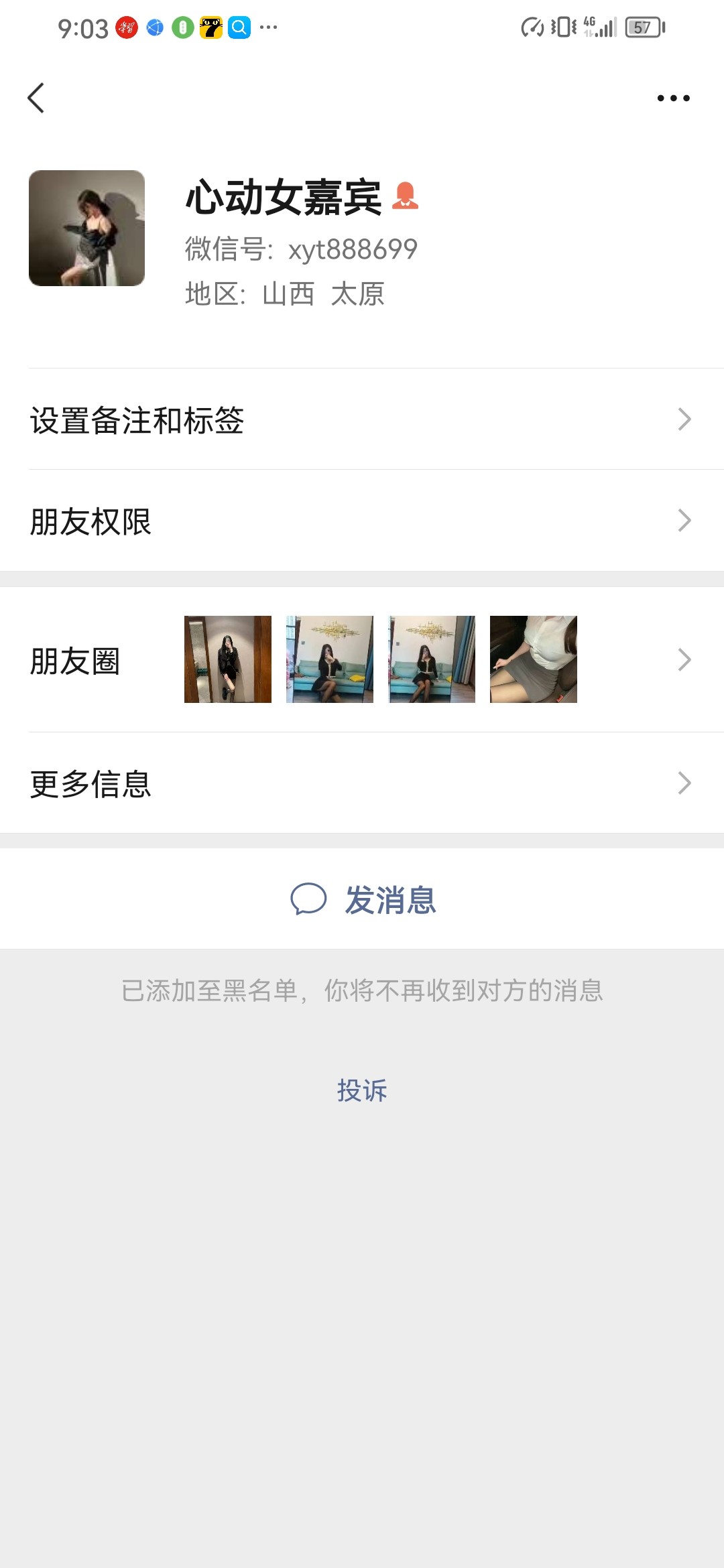The height and width of the screenshot is (1568, 724).
Task: Tap the battery indicator in status bar
Action: tap(642, 27)
